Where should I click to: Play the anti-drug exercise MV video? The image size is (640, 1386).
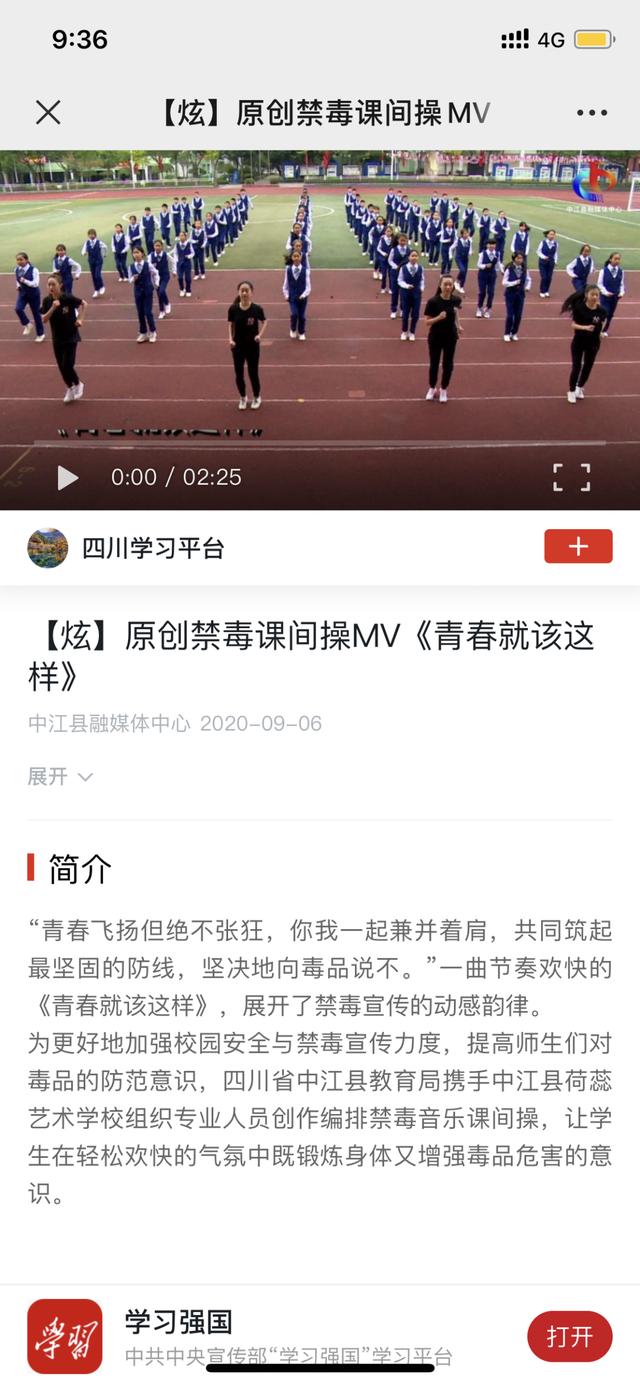[x=67, y=478]
